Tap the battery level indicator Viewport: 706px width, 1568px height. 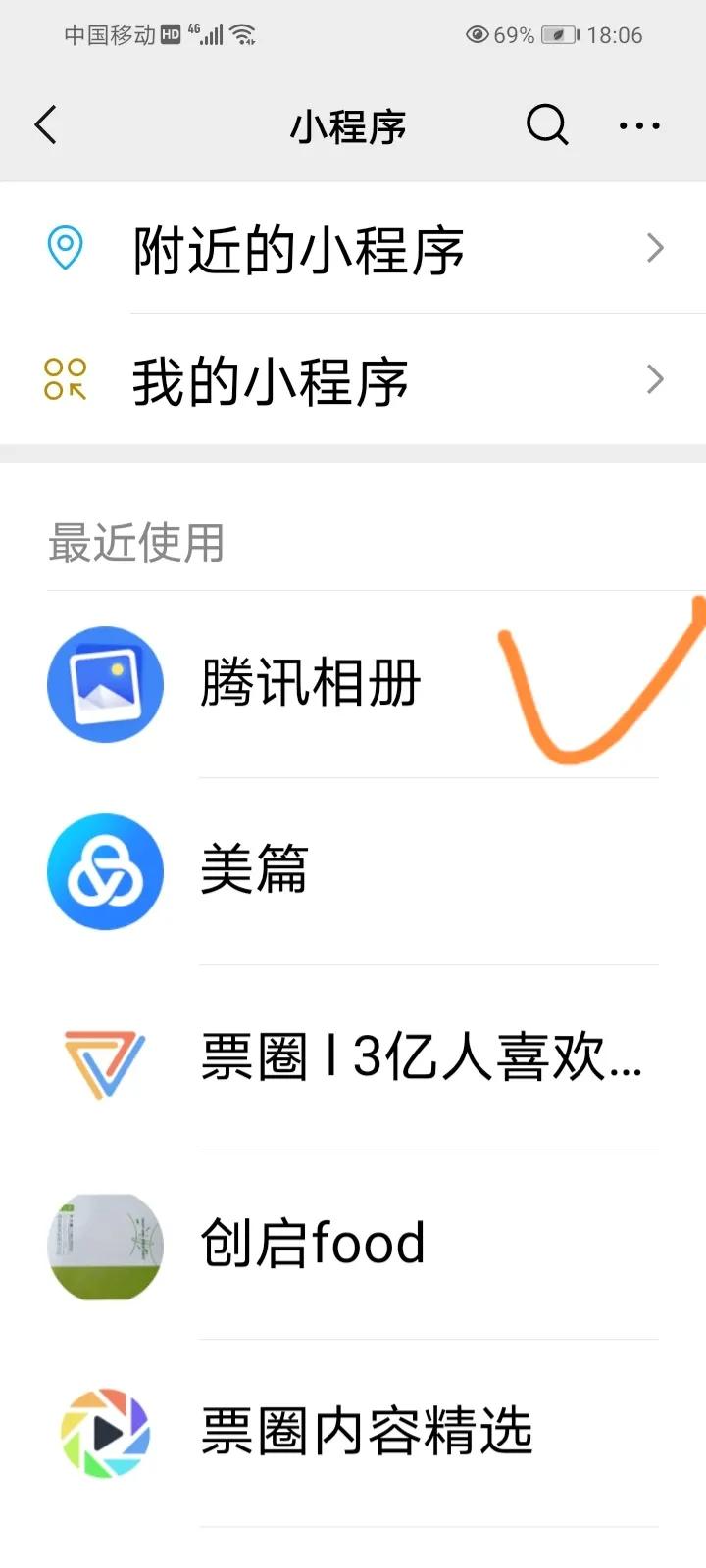pyautogui.click(x=557, y=33)
